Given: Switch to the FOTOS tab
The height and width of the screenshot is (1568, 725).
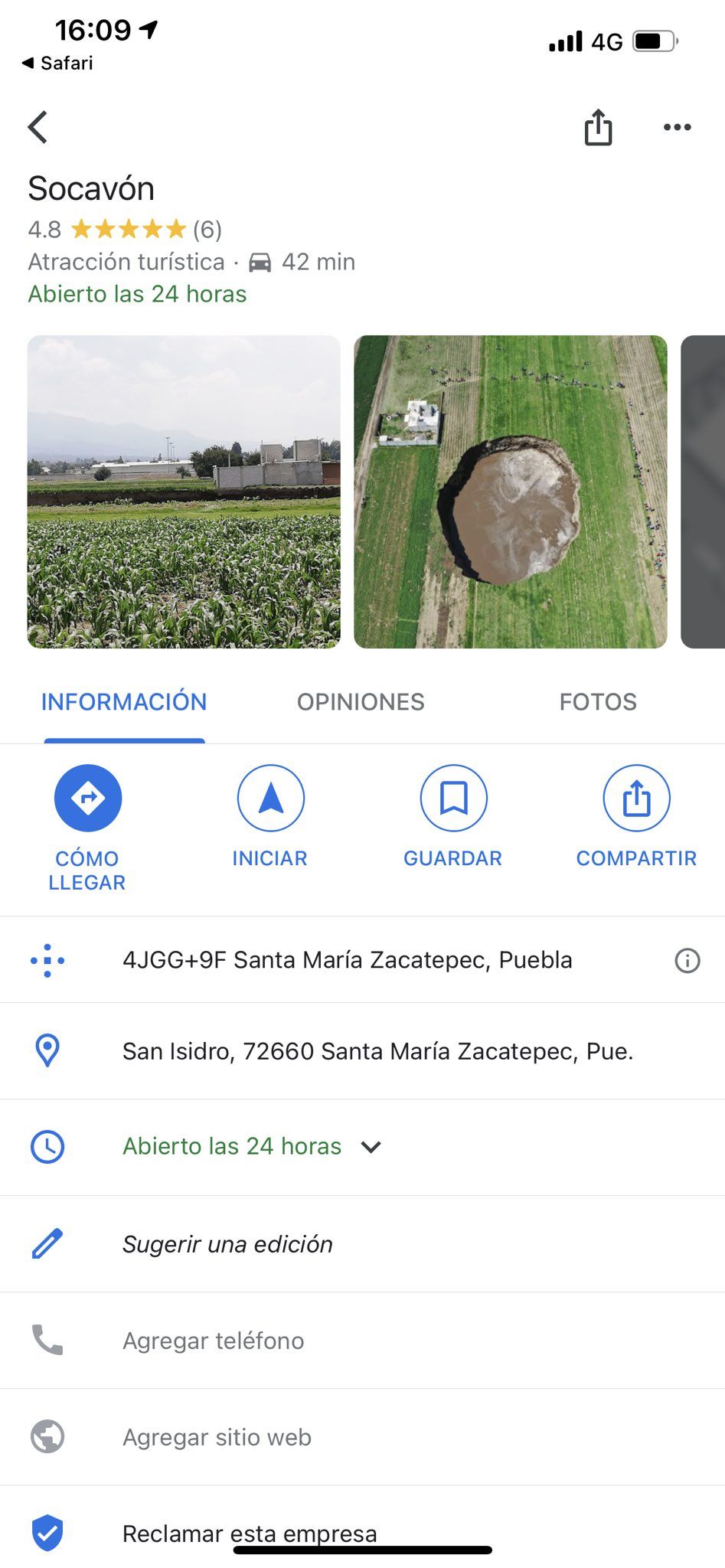Looking at the screenshot, I should pyautogui.click(x=598, y=701).
